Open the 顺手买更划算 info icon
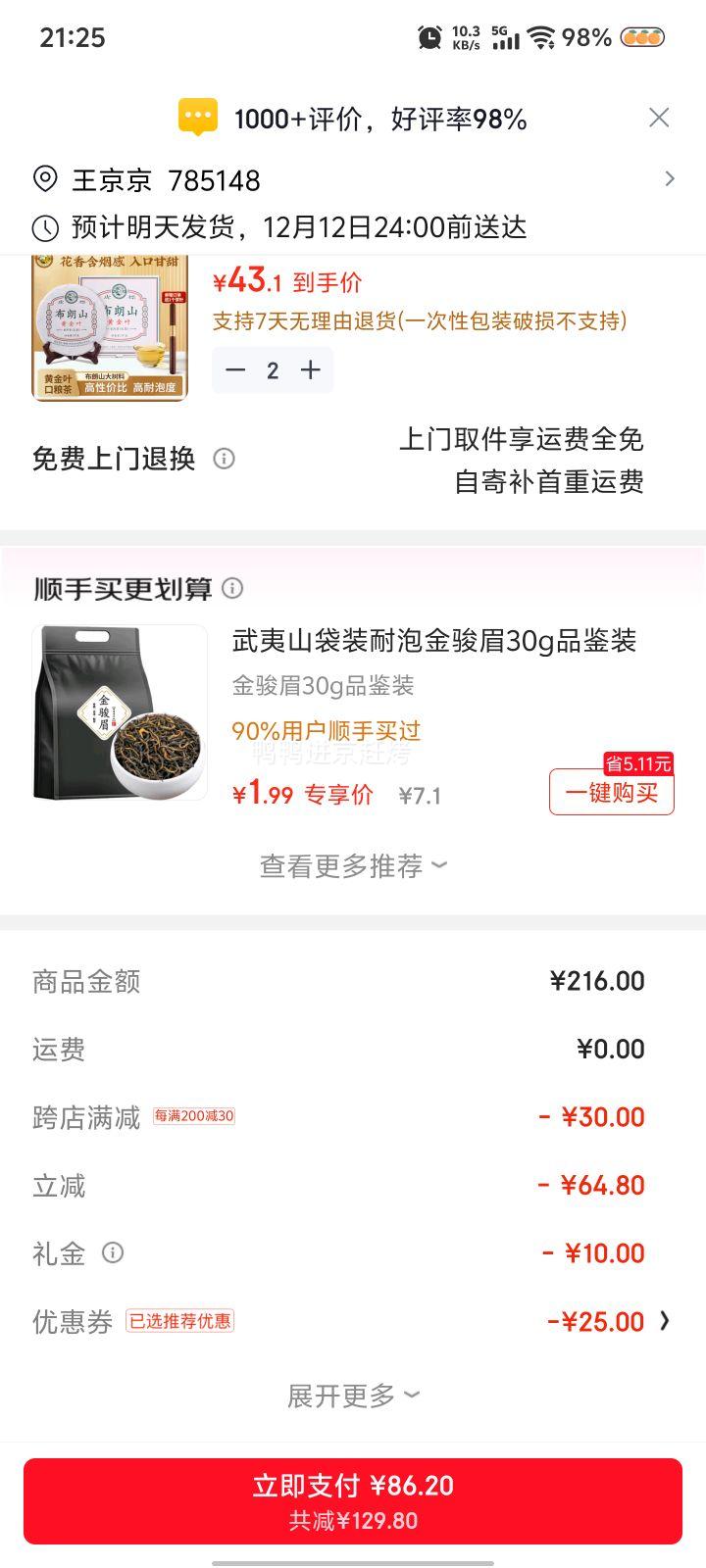The image size is (706, 1568). click(x=233, y=588)
